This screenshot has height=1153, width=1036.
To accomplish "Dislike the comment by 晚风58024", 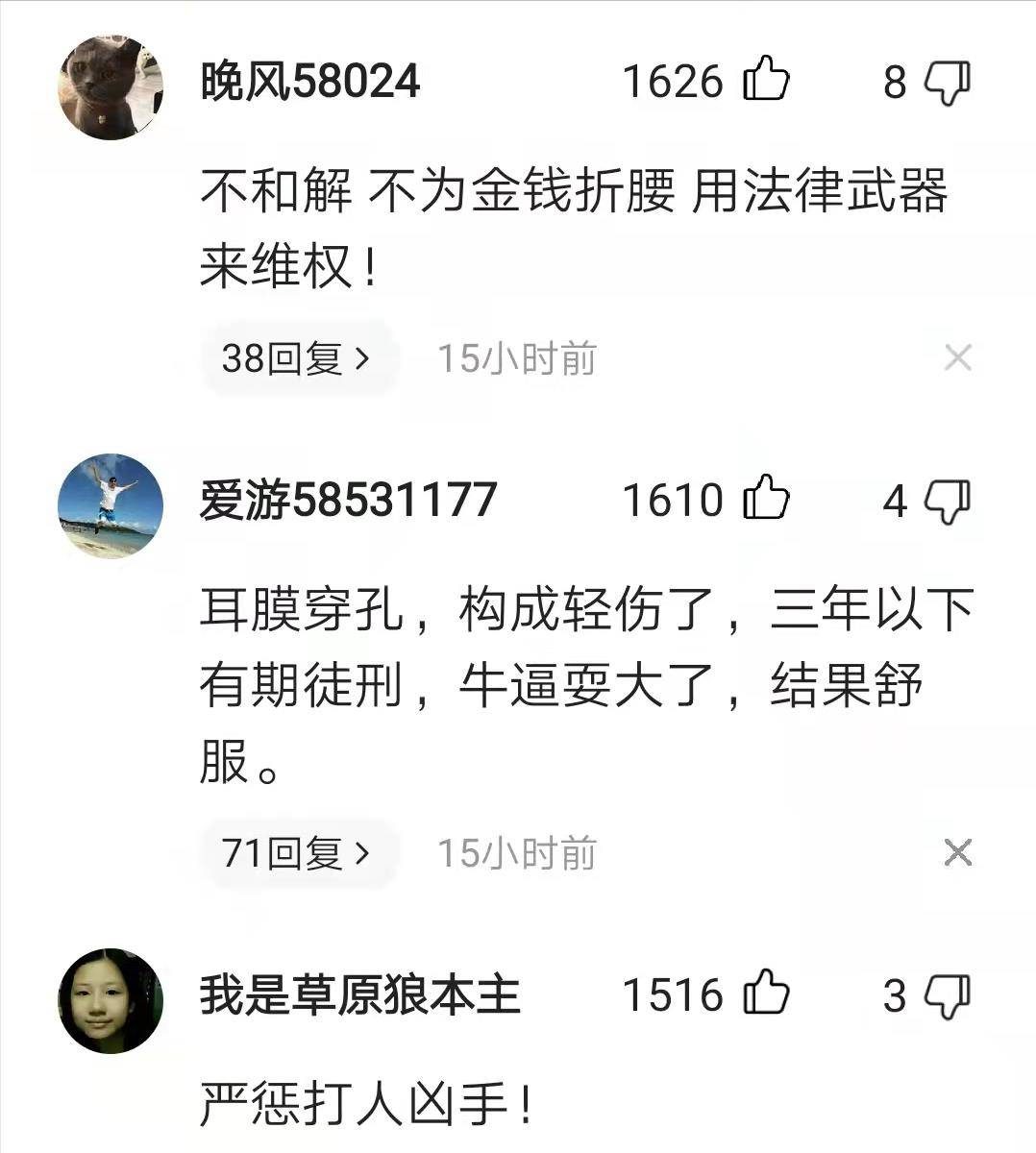I will 947,83.
